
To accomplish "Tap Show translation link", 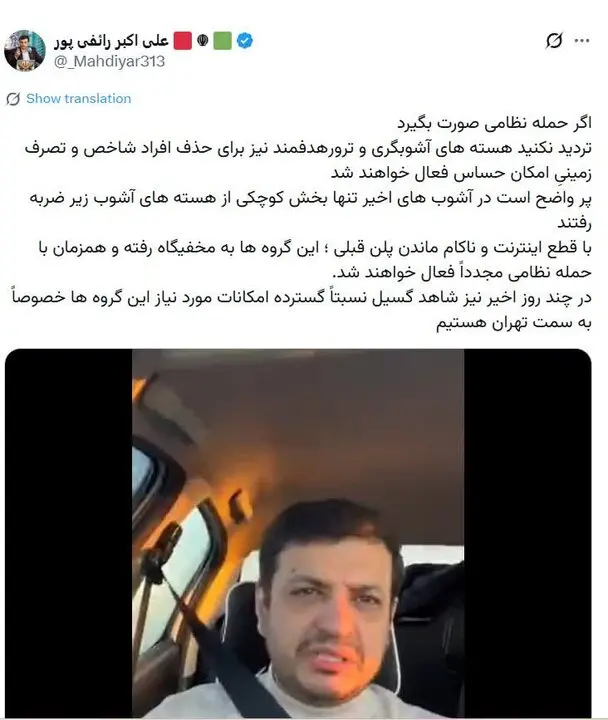I will [x=78, y=99].
